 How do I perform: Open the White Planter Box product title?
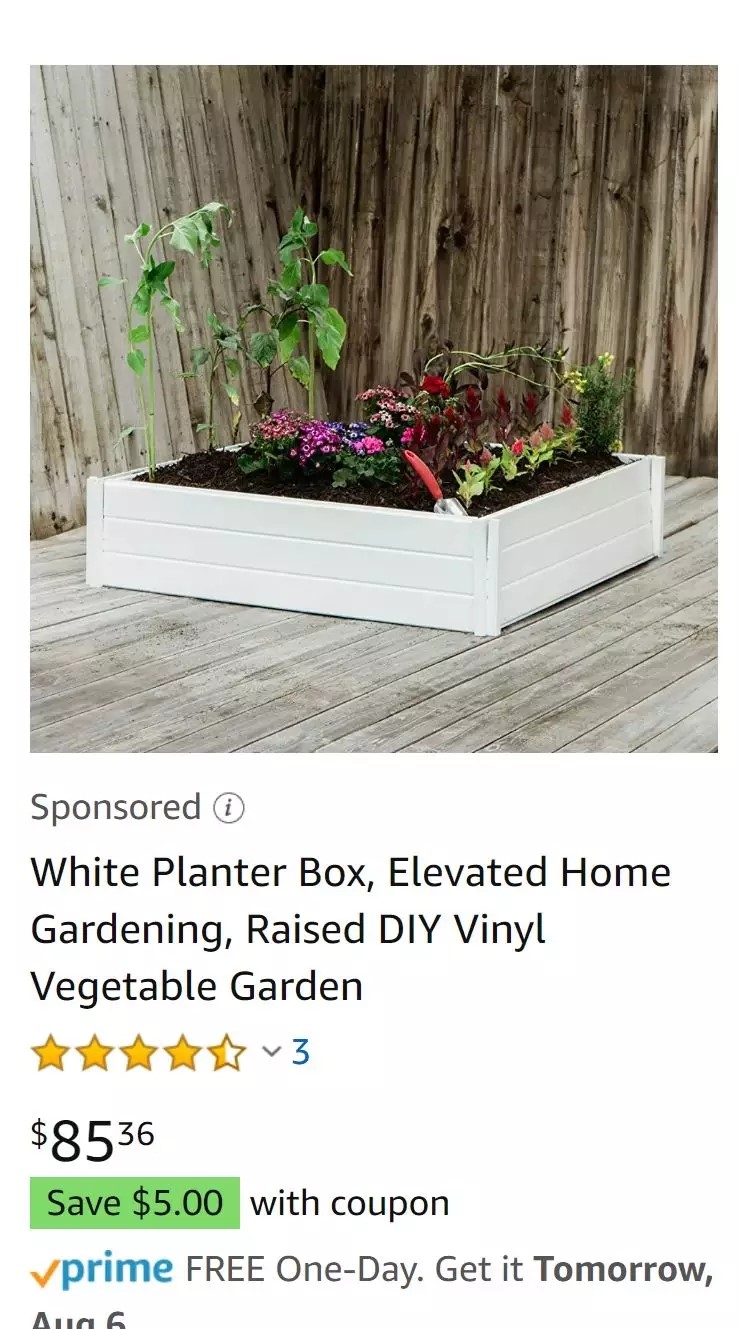pos(350,929)
